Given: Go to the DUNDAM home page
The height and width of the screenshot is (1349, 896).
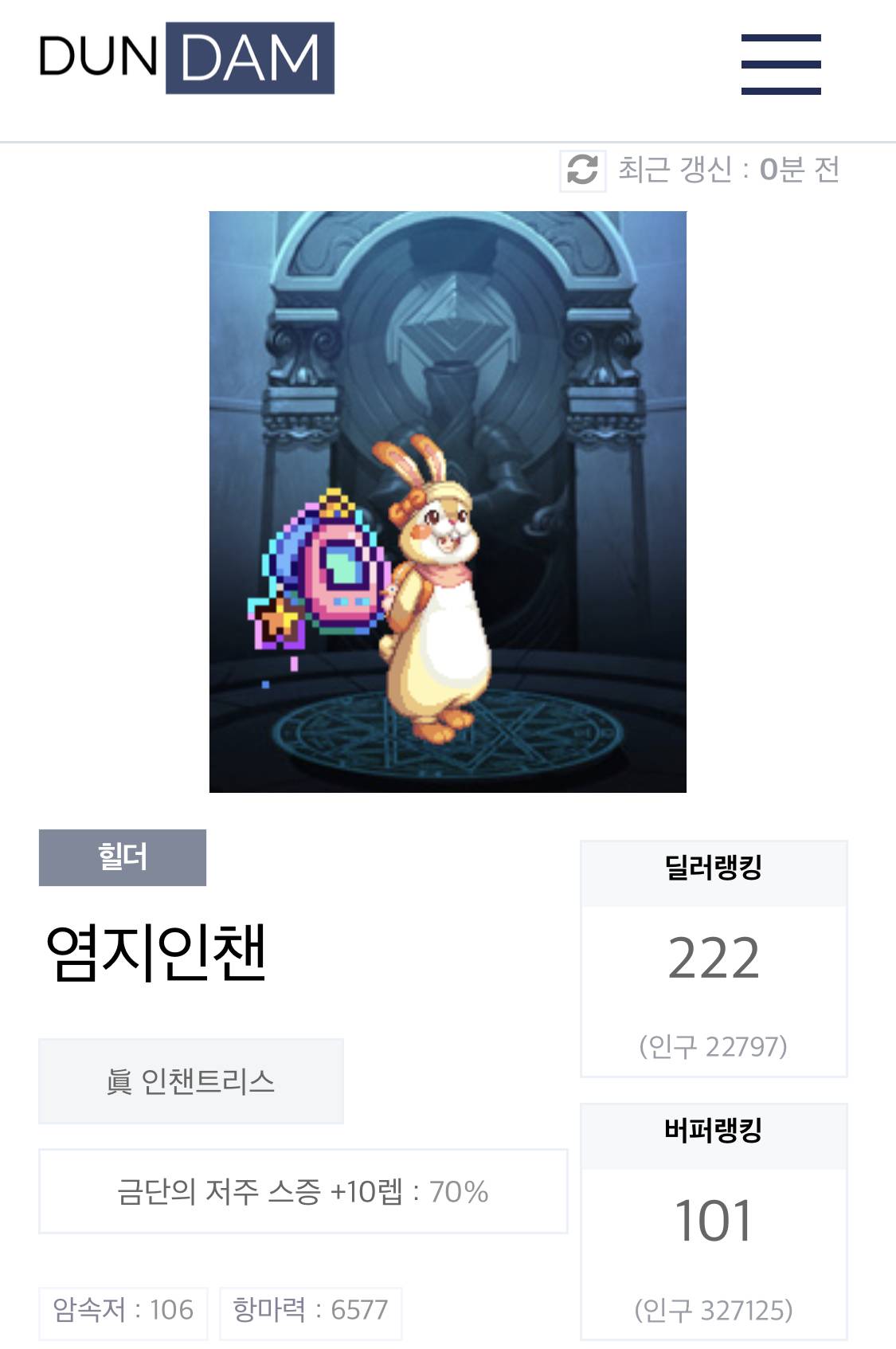Looking at the screenshot, I should pos(187,58).
